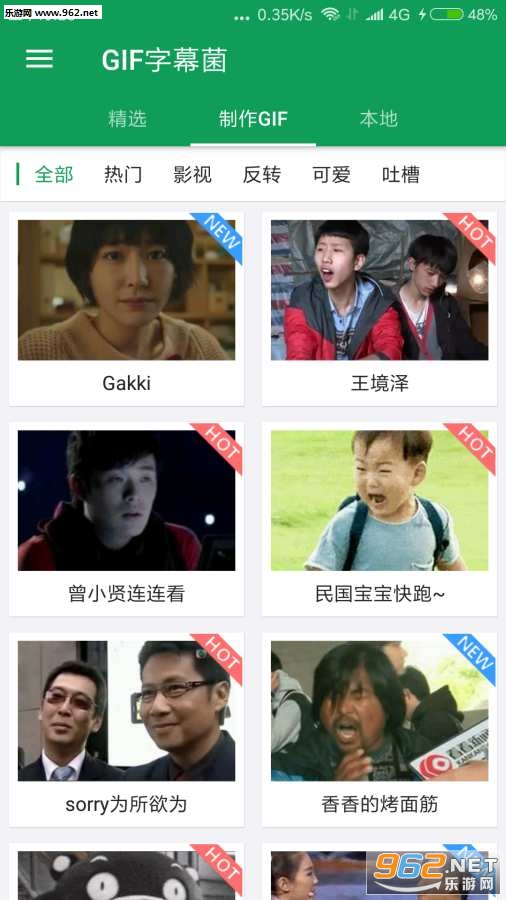This screenshot has height=900, width=506.
Task: Show the 影视 category
Action: (192, 174)
